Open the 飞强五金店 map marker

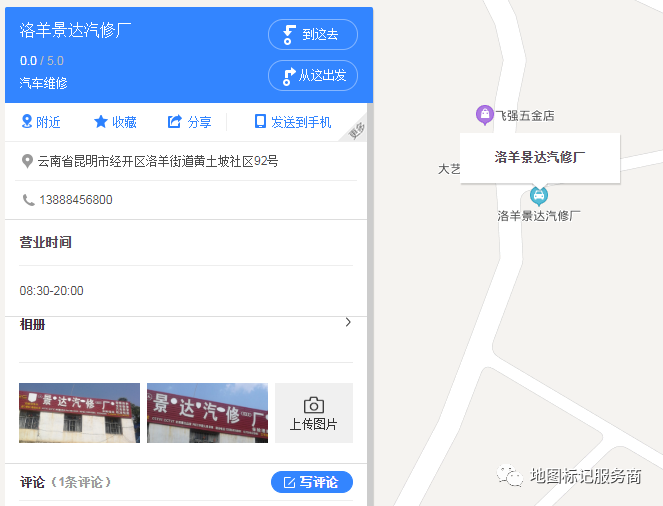pos(485,115)
